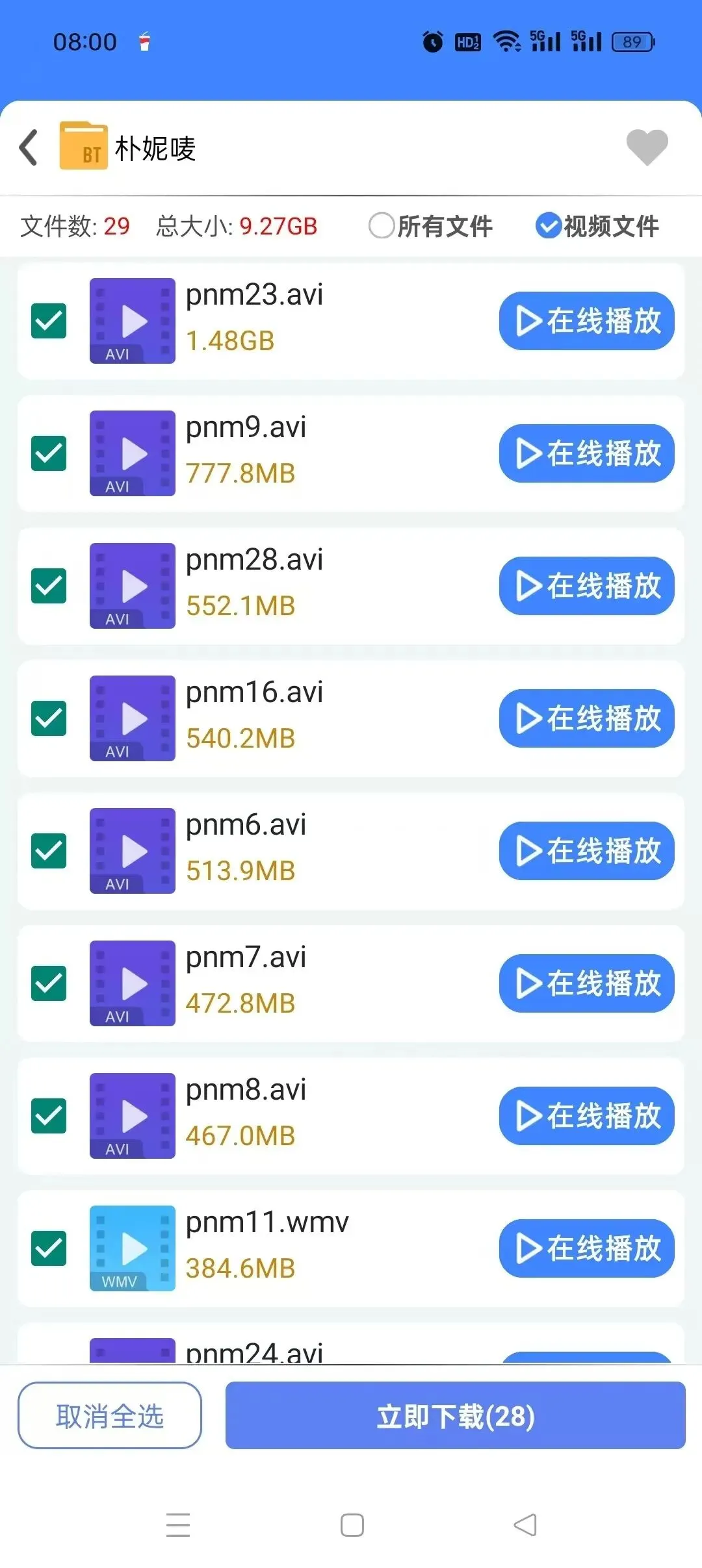Tap 取消全选 to deselect all files
The height and width of the screenshot is (1568, 702).
pos(110,1416)
